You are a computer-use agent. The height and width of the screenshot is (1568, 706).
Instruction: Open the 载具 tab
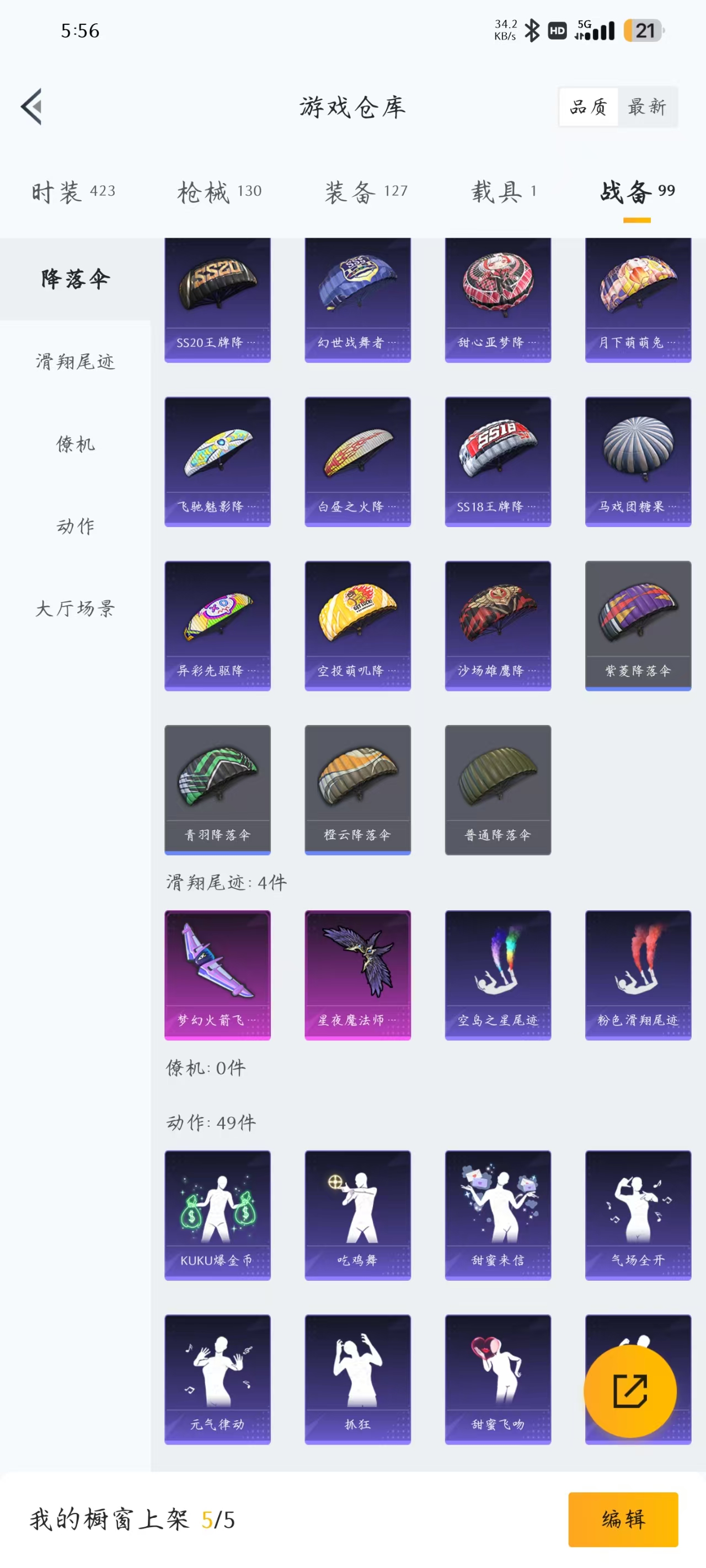pyautogui.click(x=504, y=192)
